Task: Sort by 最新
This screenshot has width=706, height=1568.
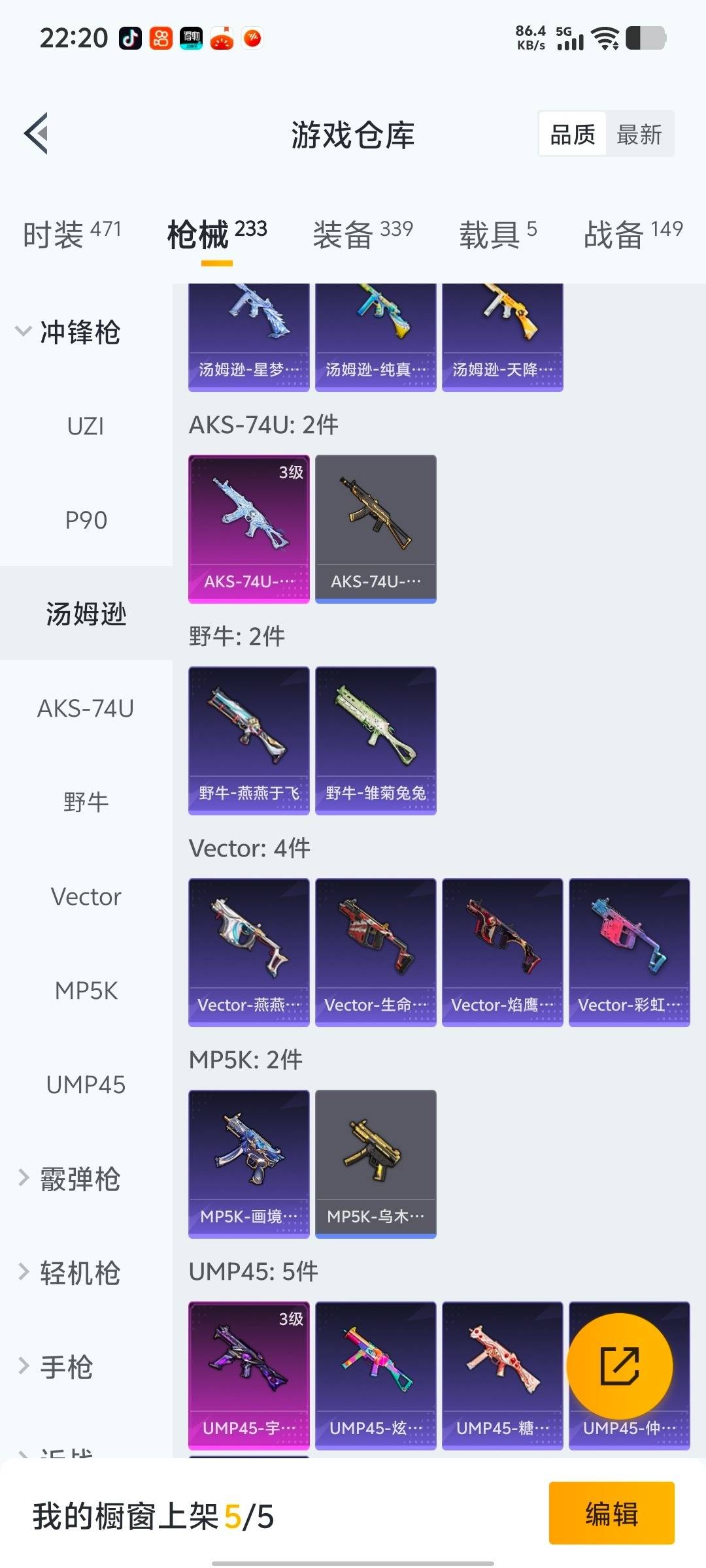Action: tap(639, 135)
